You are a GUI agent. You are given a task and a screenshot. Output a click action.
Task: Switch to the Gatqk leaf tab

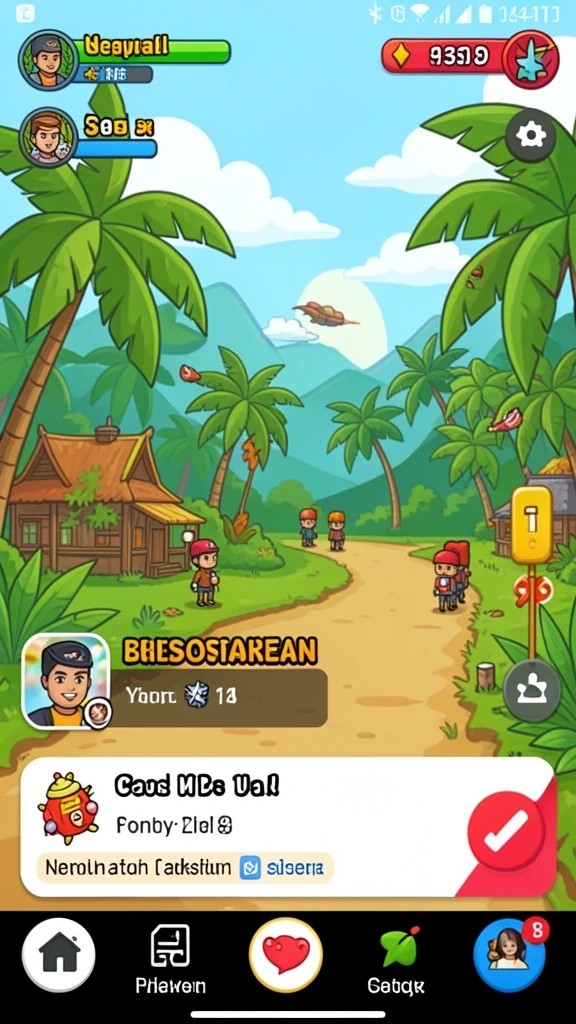396,959
